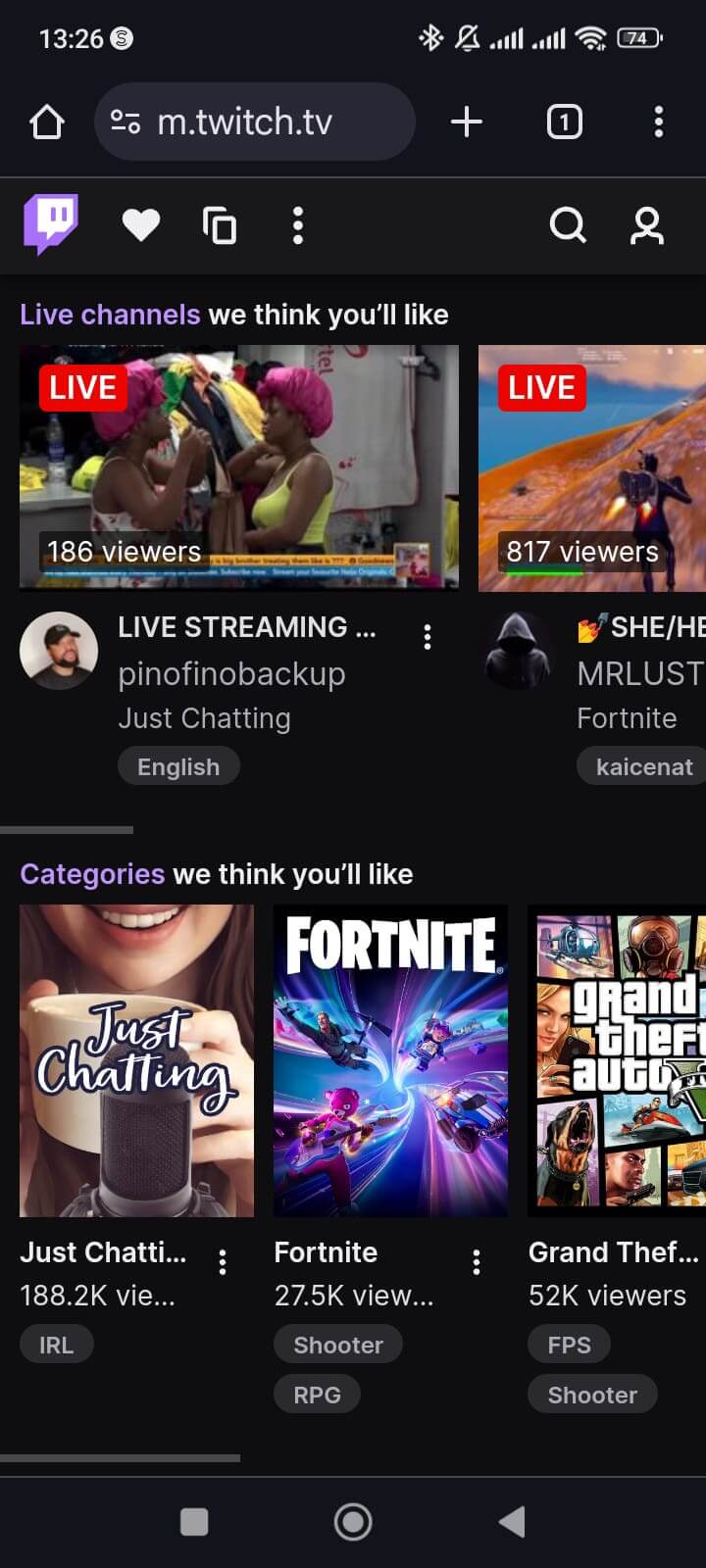
Task: Open the browser tab switcher
Action: [564, 122]
